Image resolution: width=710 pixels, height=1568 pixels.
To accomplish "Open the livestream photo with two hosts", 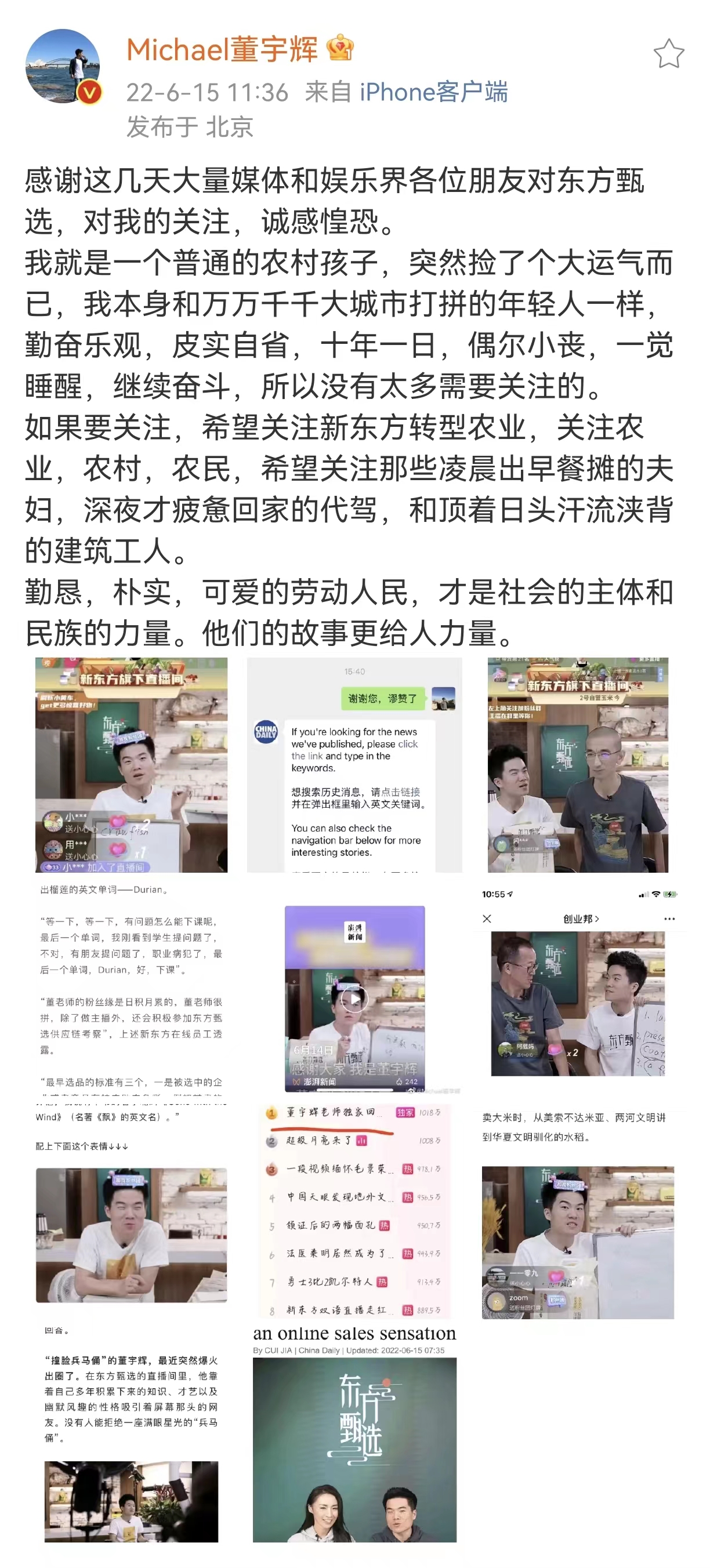I will 577,764.
